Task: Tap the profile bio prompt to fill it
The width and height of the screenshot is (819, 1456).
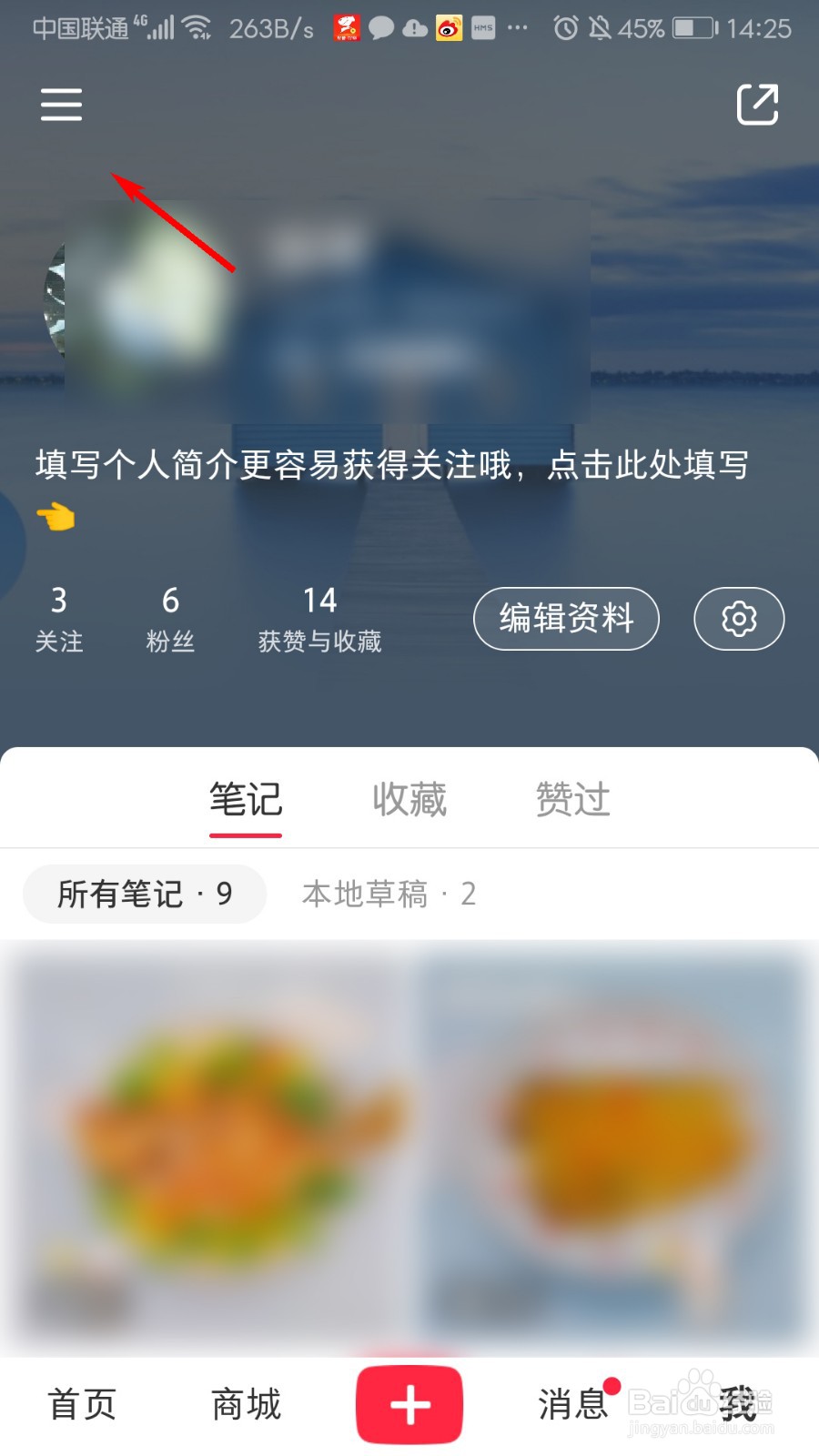Action: [x=391, y=466]
